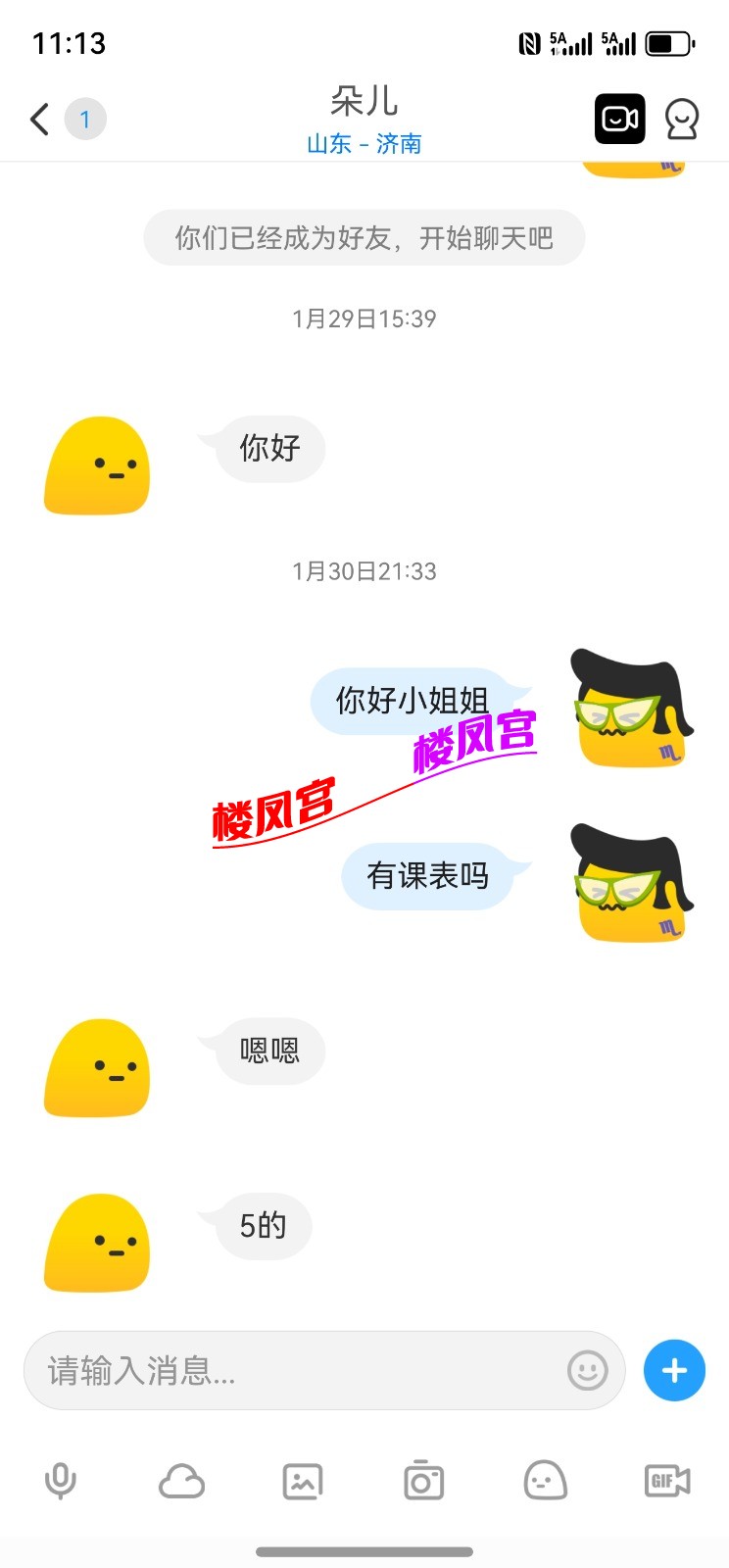The height and width of the screenshot is (1568, 729).
Task: Tap the blue plus button to add attachments
Action: [x=673, y=1370]
